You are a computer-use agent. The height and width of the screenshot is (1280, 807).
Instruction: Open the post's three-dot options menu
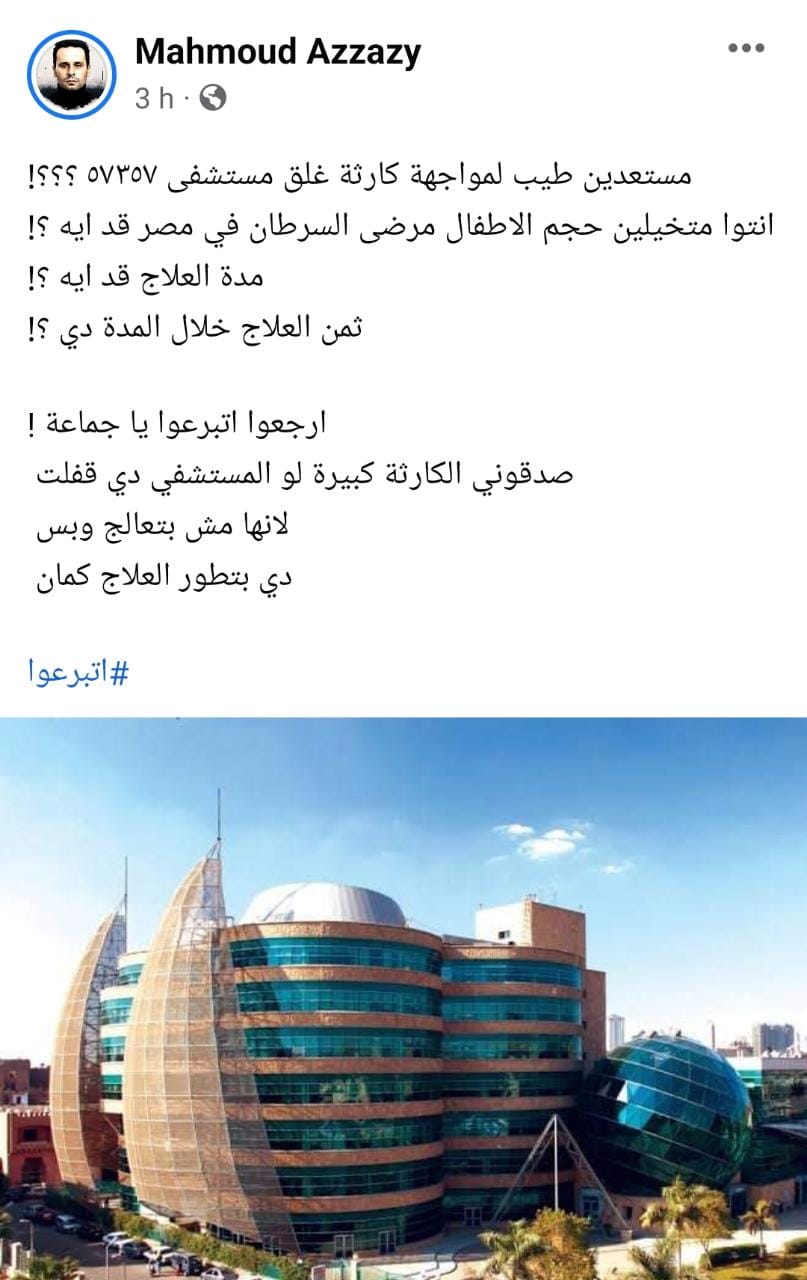tap(746, 48)
